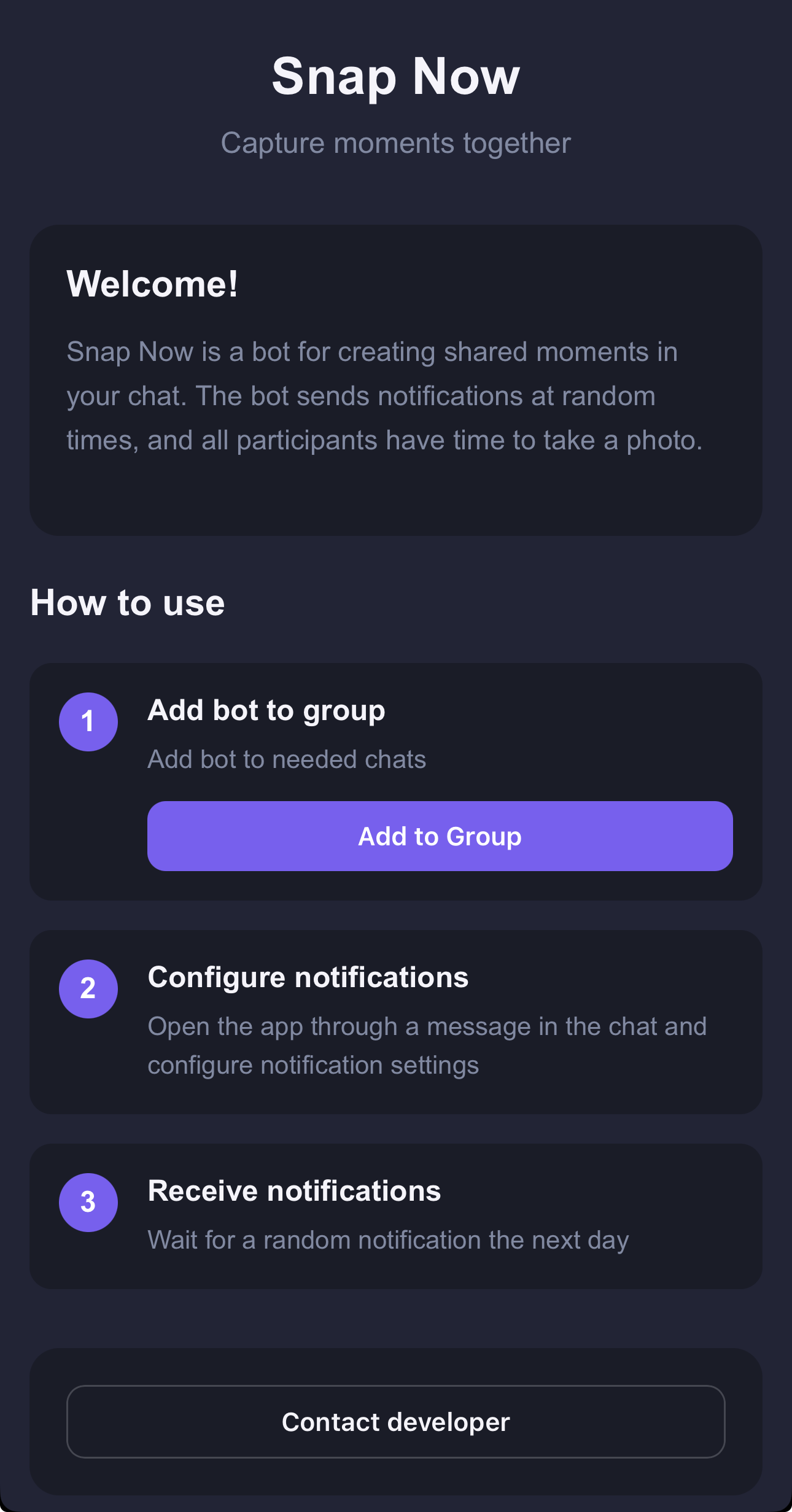Click the How to use heading
Screen dimensions: 792x1512
[128, 603]
